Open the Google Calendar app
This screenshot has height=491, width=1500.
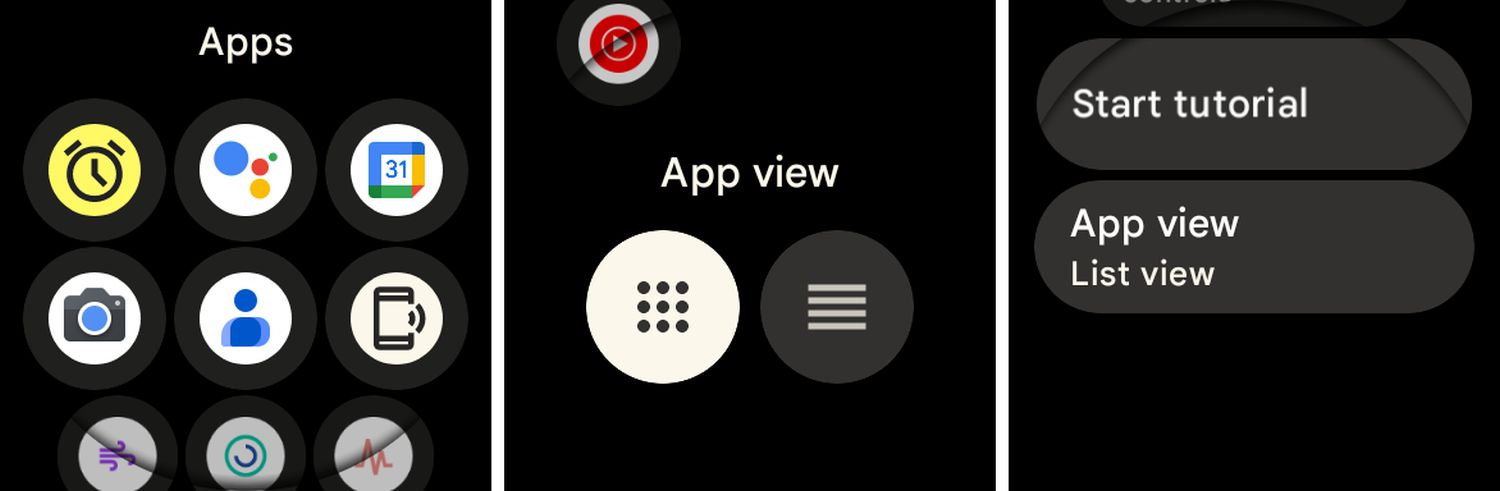tap(396, 170)
